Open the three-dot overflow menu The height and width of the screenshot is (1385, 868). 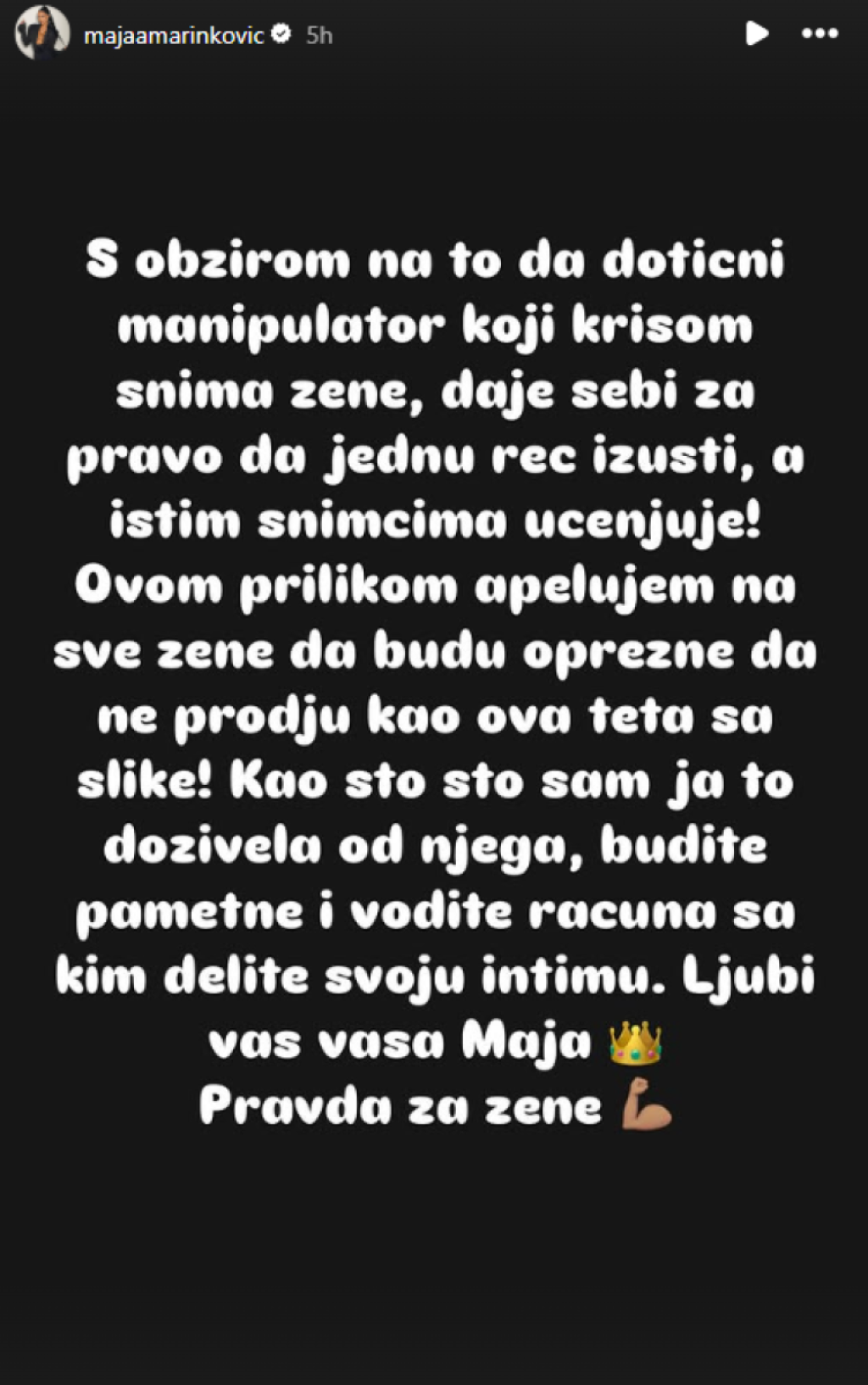pos(820,34)
